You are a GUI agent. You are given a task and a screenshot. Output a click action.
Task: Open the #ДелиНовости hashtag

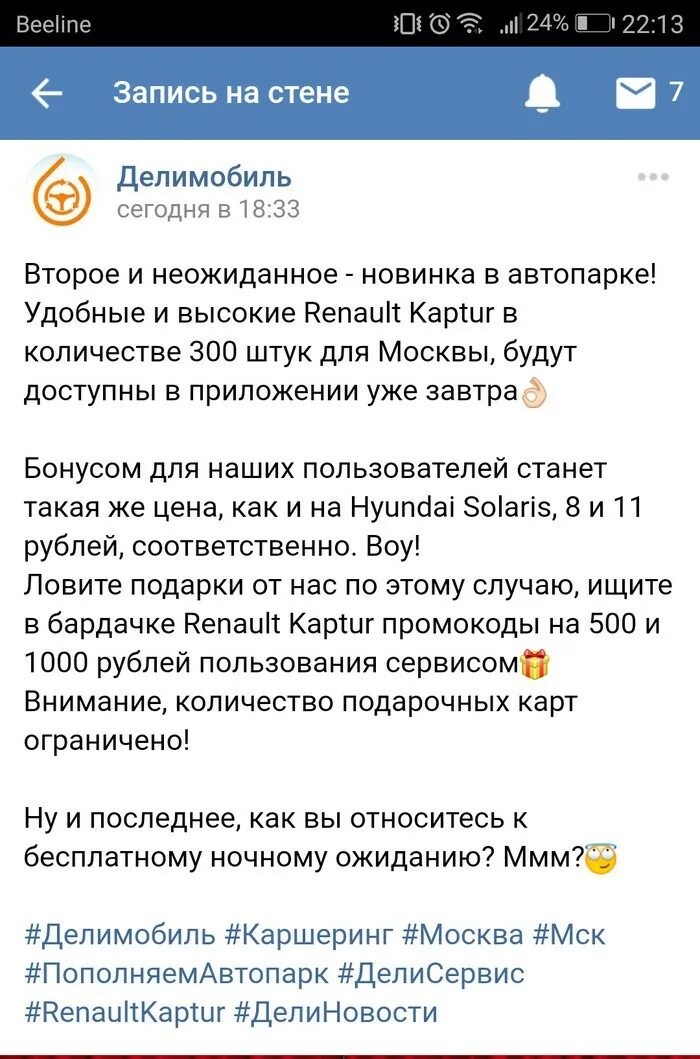click(336, 1011)
